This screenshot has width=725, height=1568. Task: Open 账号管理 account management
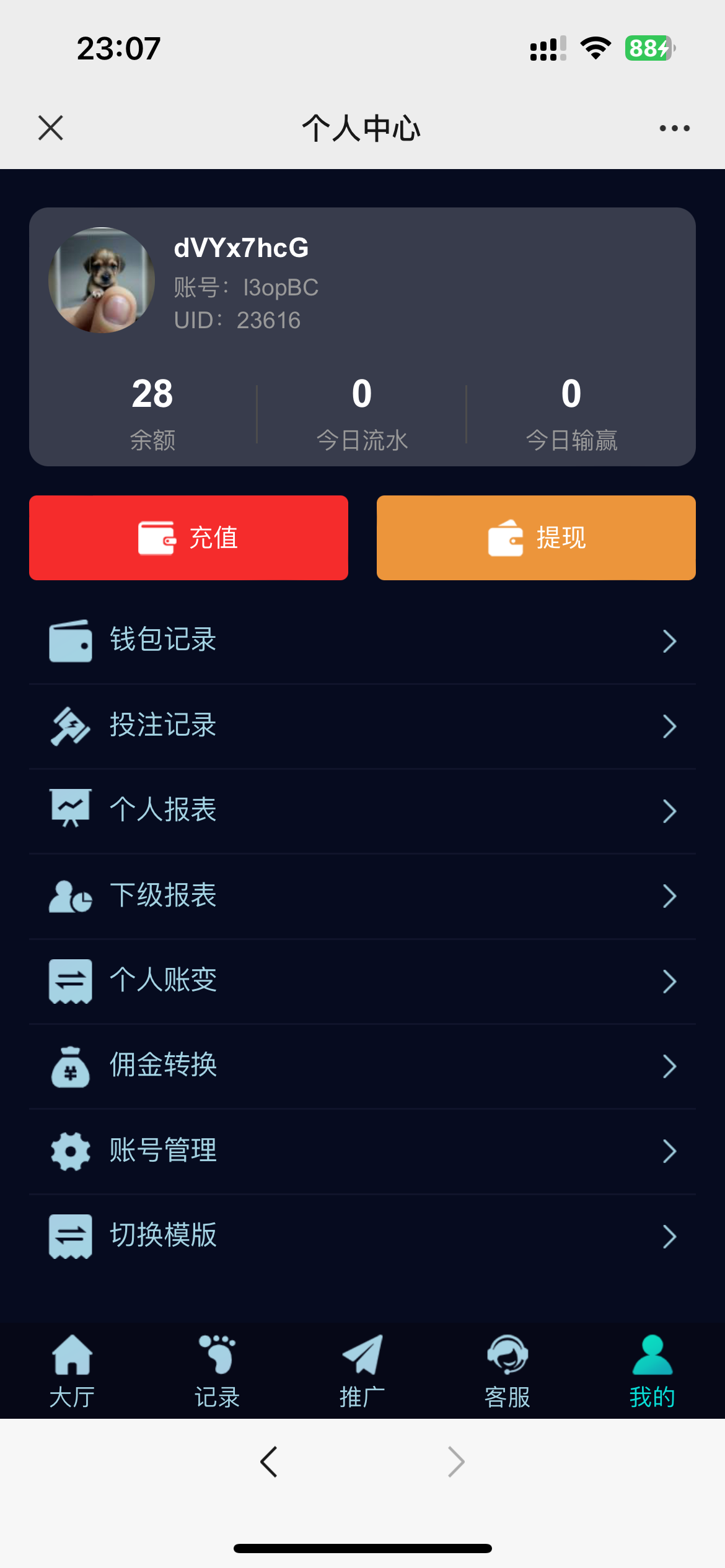[x=362, y=1151]
